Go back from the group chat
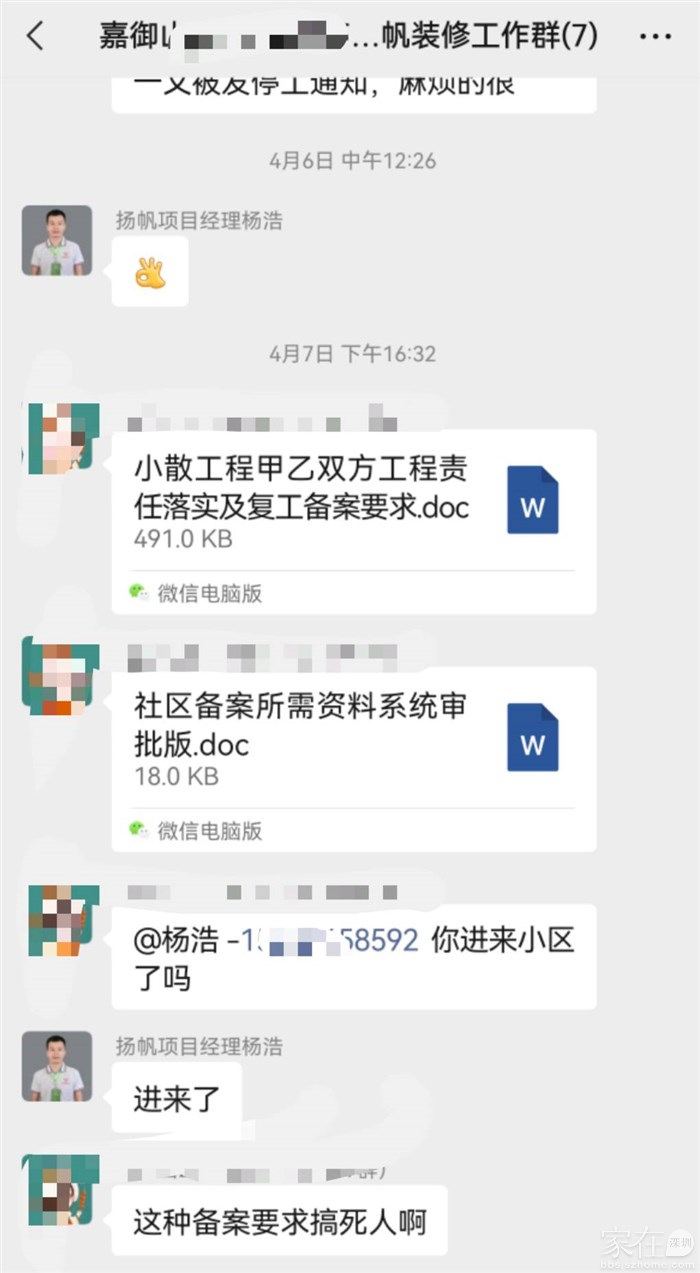Image resolution: width=700 pixels, height=1273 pixels. coord(35,38)
